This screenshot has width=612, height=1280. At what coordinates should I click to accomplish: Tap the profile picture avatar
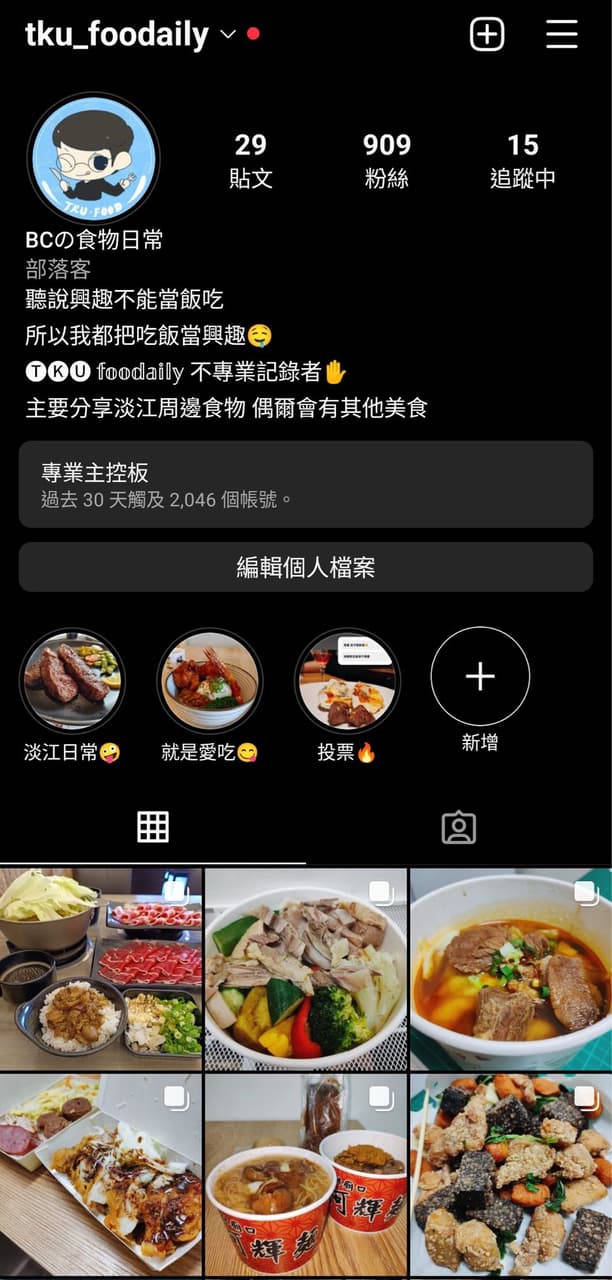coord(92,159)
